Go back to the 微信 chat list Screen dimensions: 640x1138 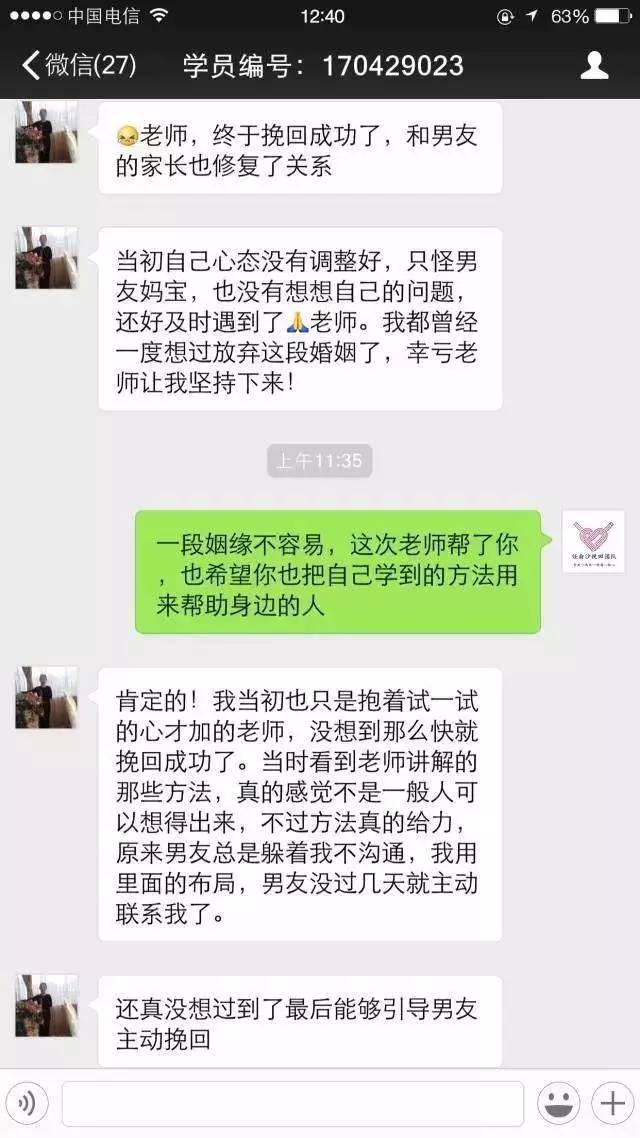[x=78, y=66]
